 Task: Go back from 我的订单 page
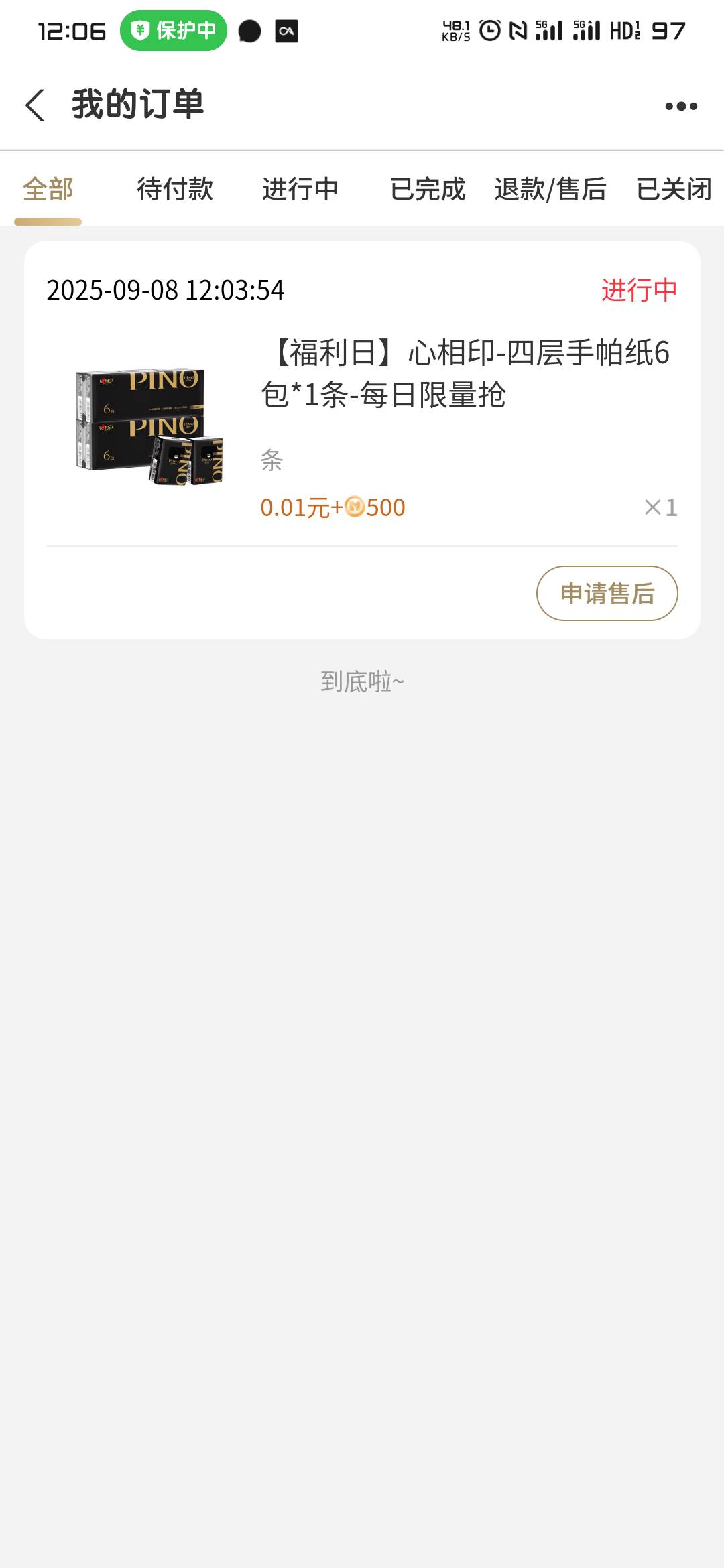point(35,105)
